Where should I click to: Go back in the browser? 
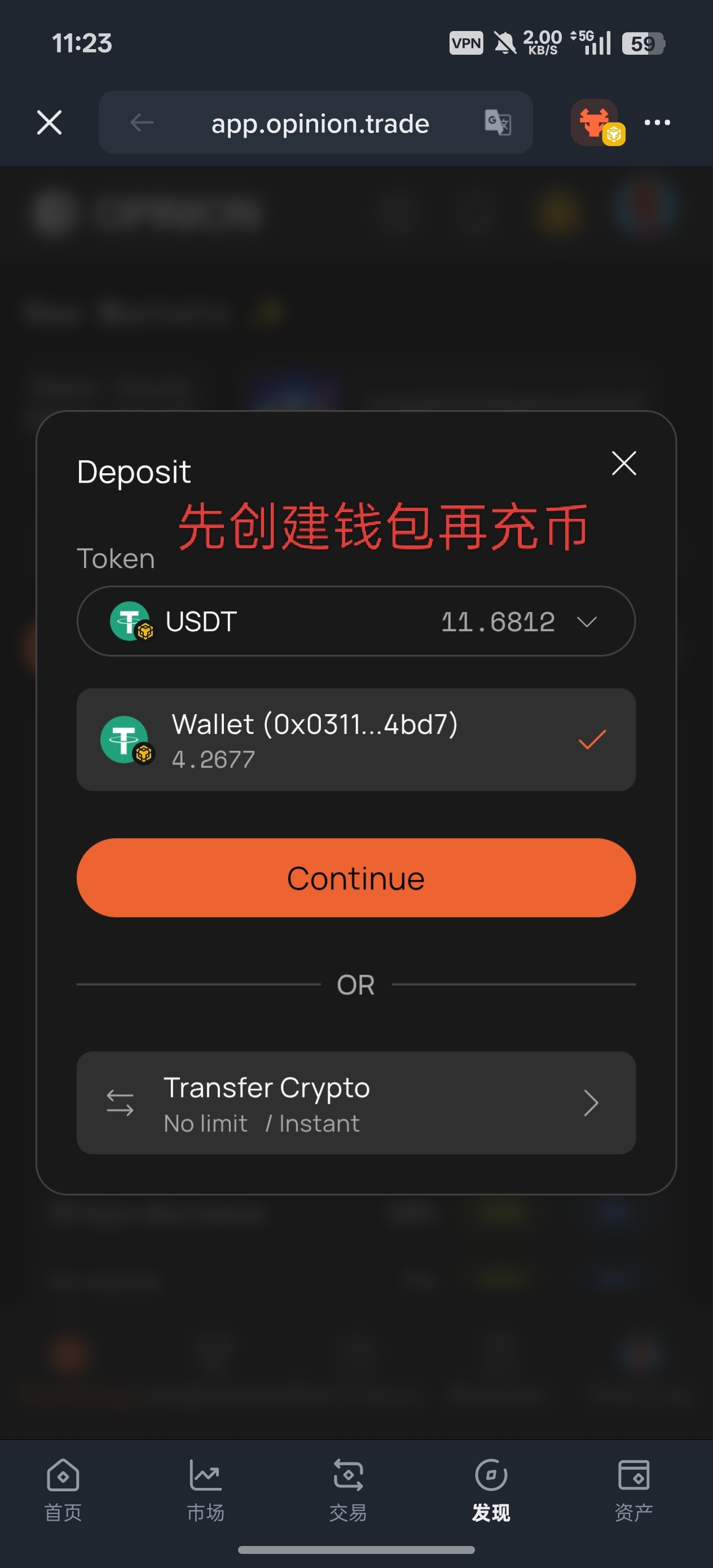[x=142, y=123]
